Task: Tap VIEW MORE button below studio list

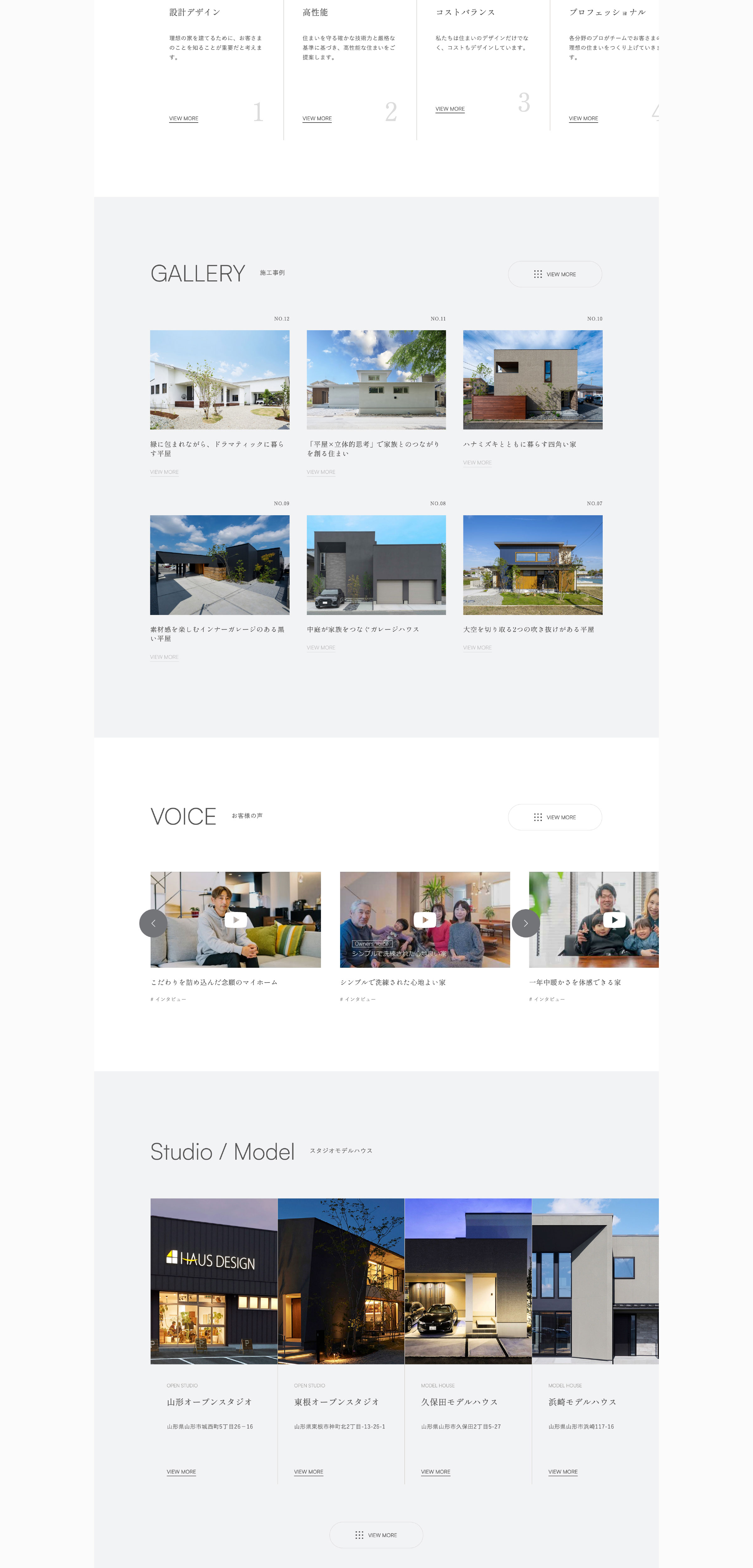Action: [x=376, y=1534]
